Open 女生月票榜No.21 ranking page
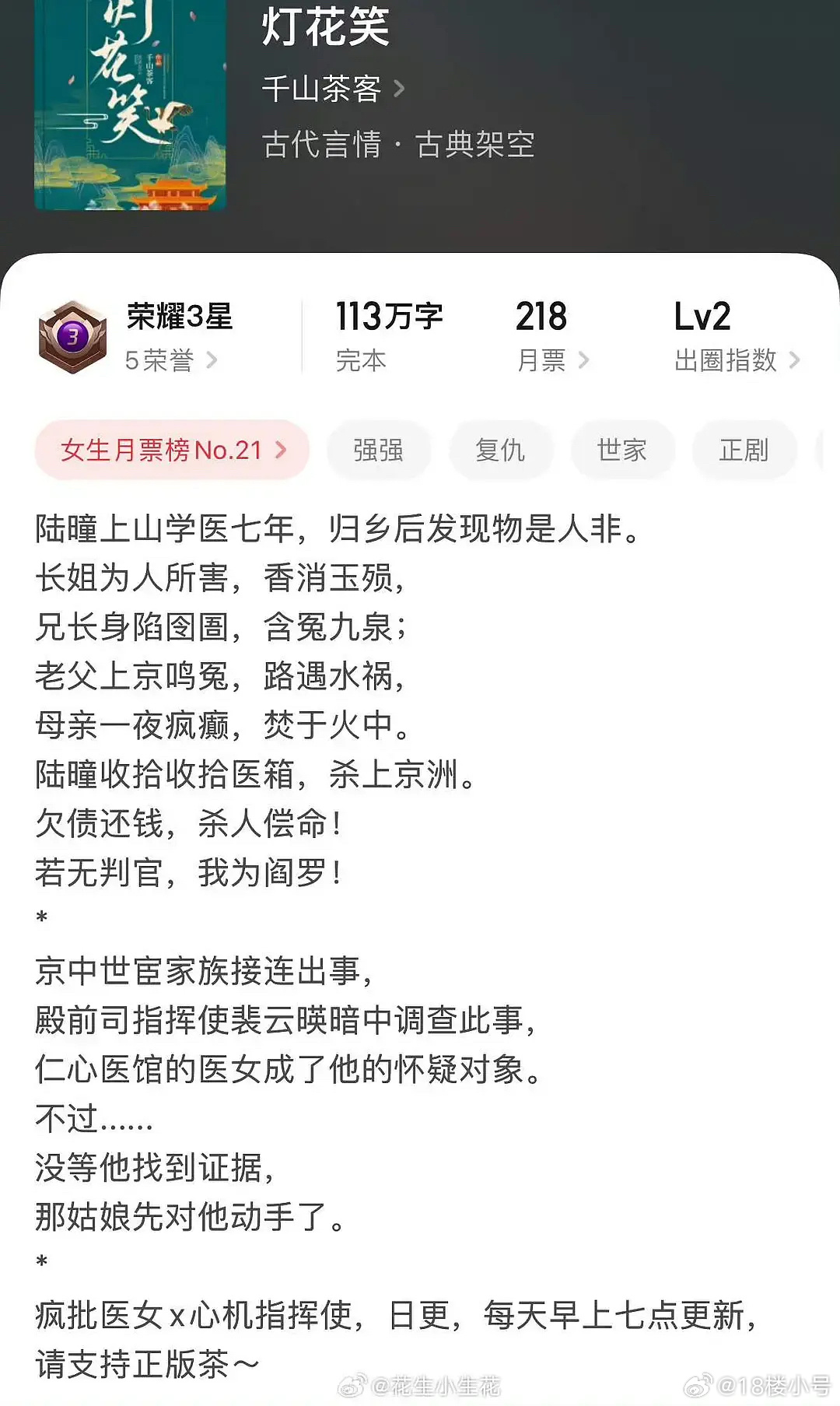Image resolution: width=840 pixels, height=1406 pixels. pyautogui.click(x=171, y=450)
